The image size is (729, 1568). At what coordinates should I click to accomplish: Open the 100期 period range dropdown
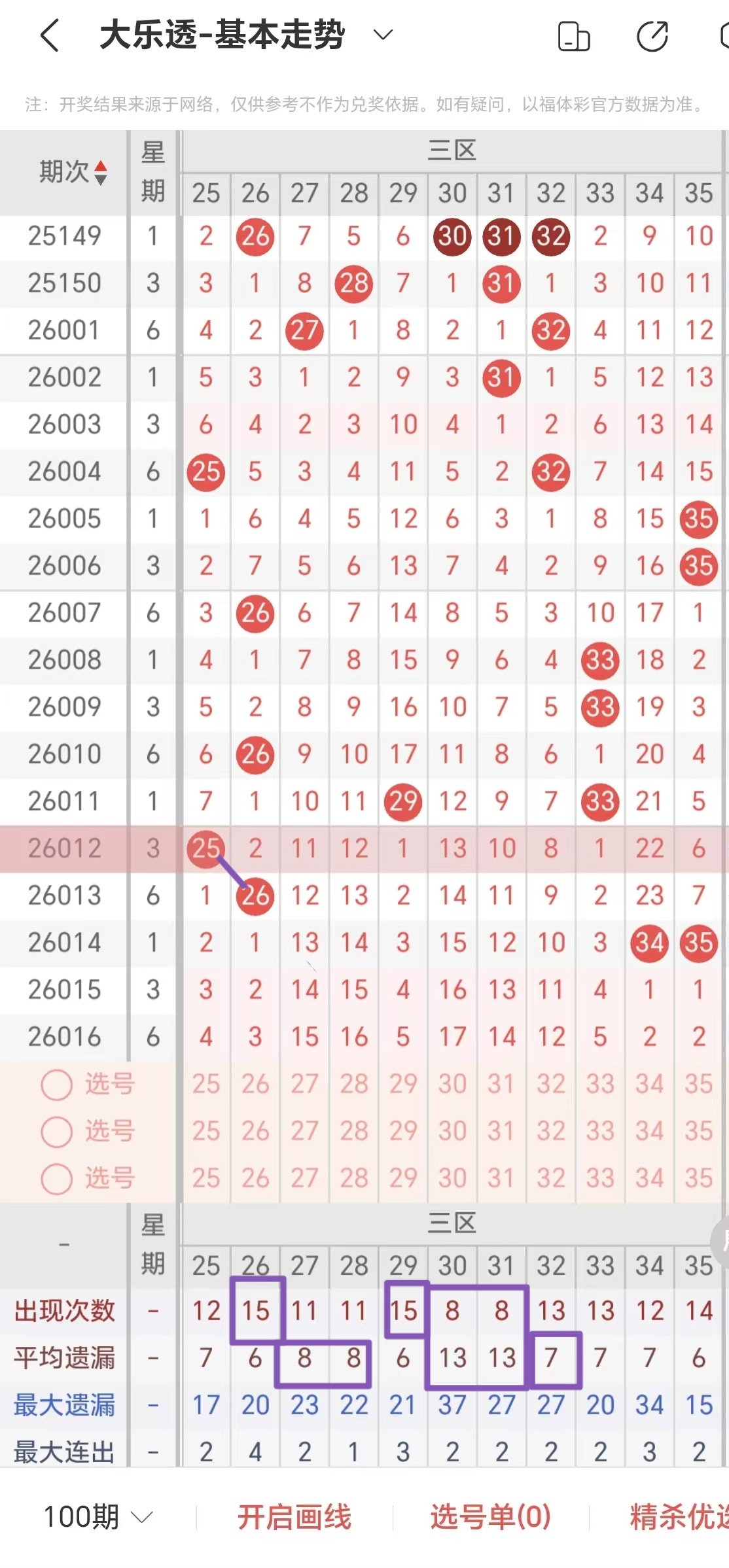(x=98, y=1517)
